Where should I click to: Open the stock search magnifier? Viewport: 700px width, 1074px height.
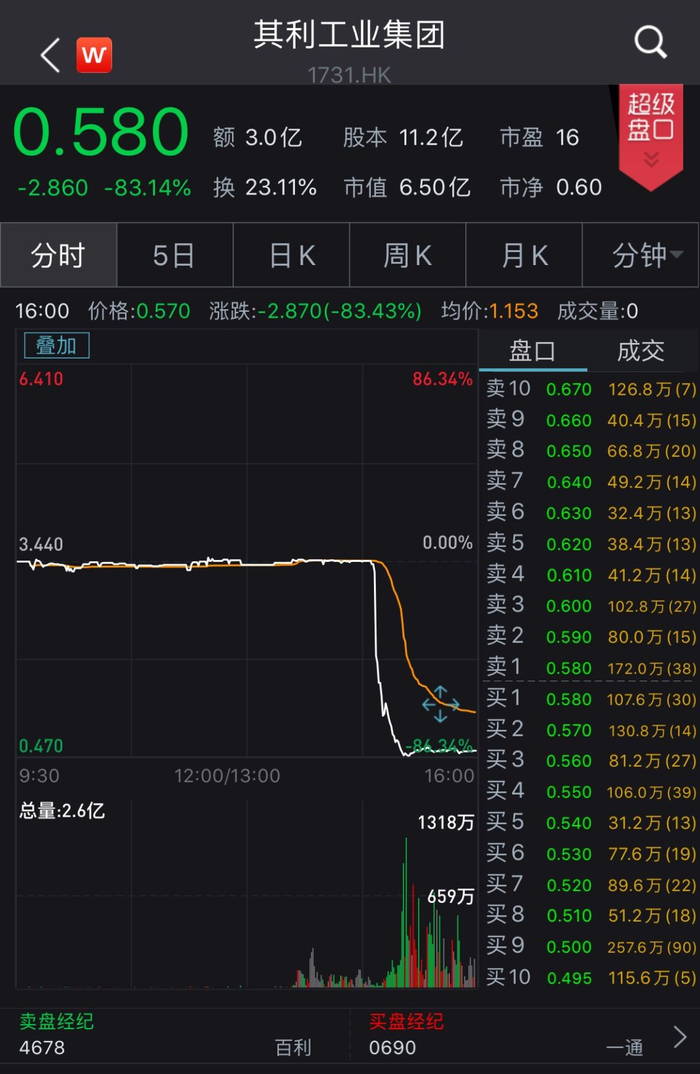[x=650, y=42]
